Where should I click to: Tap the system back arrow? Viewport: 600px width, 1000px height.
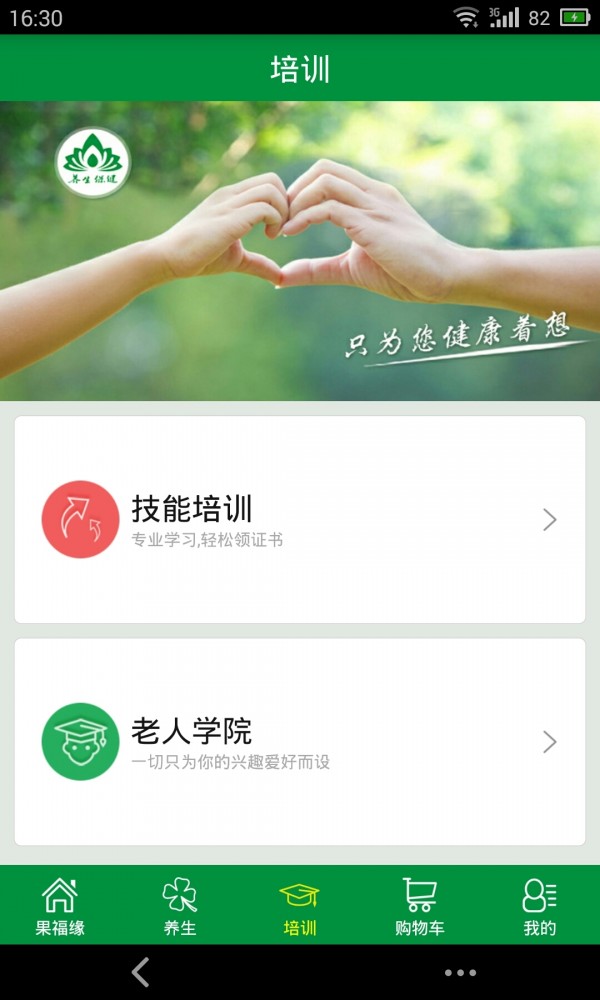pyautogui.click(x=141, y=972)
